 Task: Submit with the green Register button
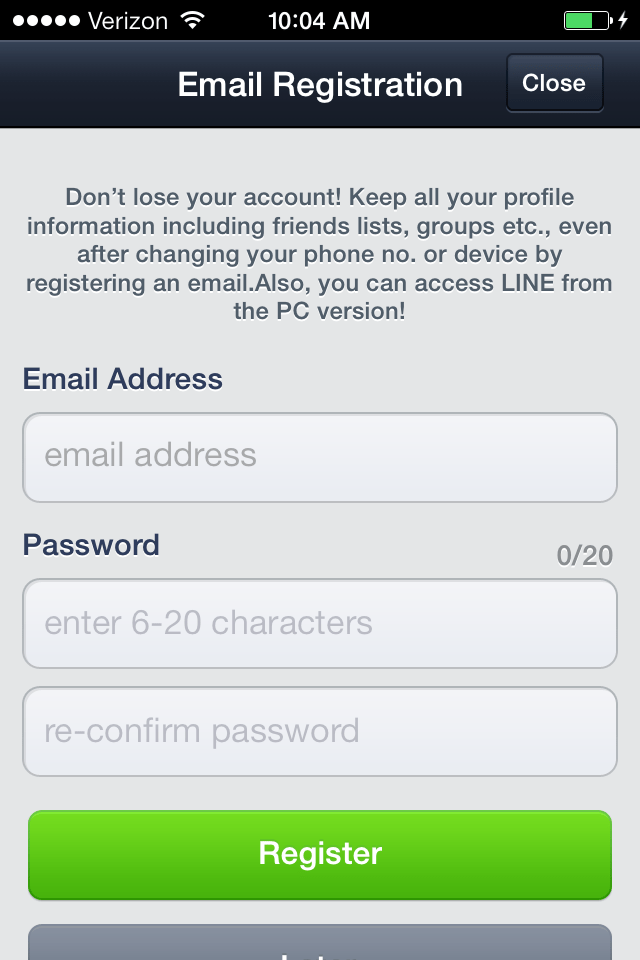[x=320, y=854]
